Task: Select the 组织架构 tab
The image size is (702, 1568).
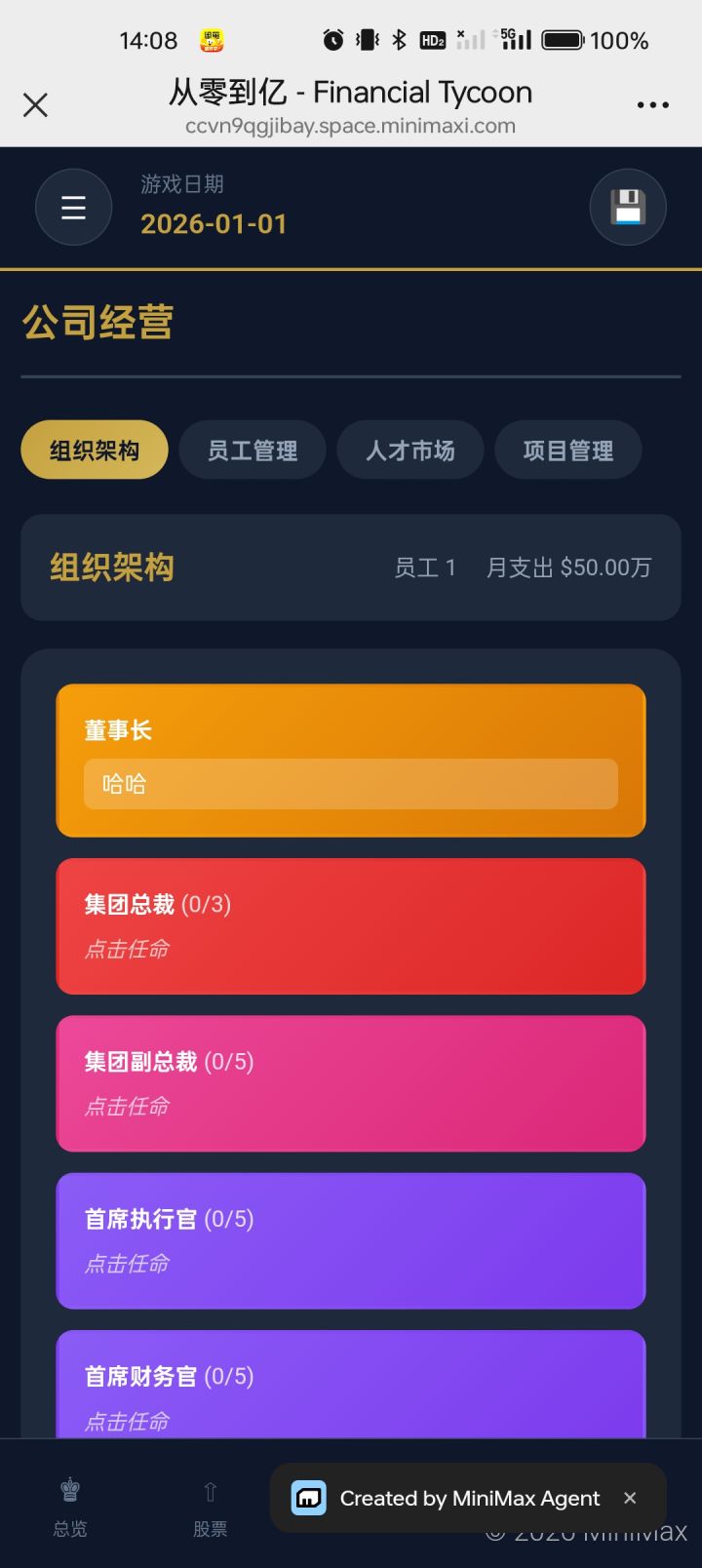Action: [x=94, y=450]
